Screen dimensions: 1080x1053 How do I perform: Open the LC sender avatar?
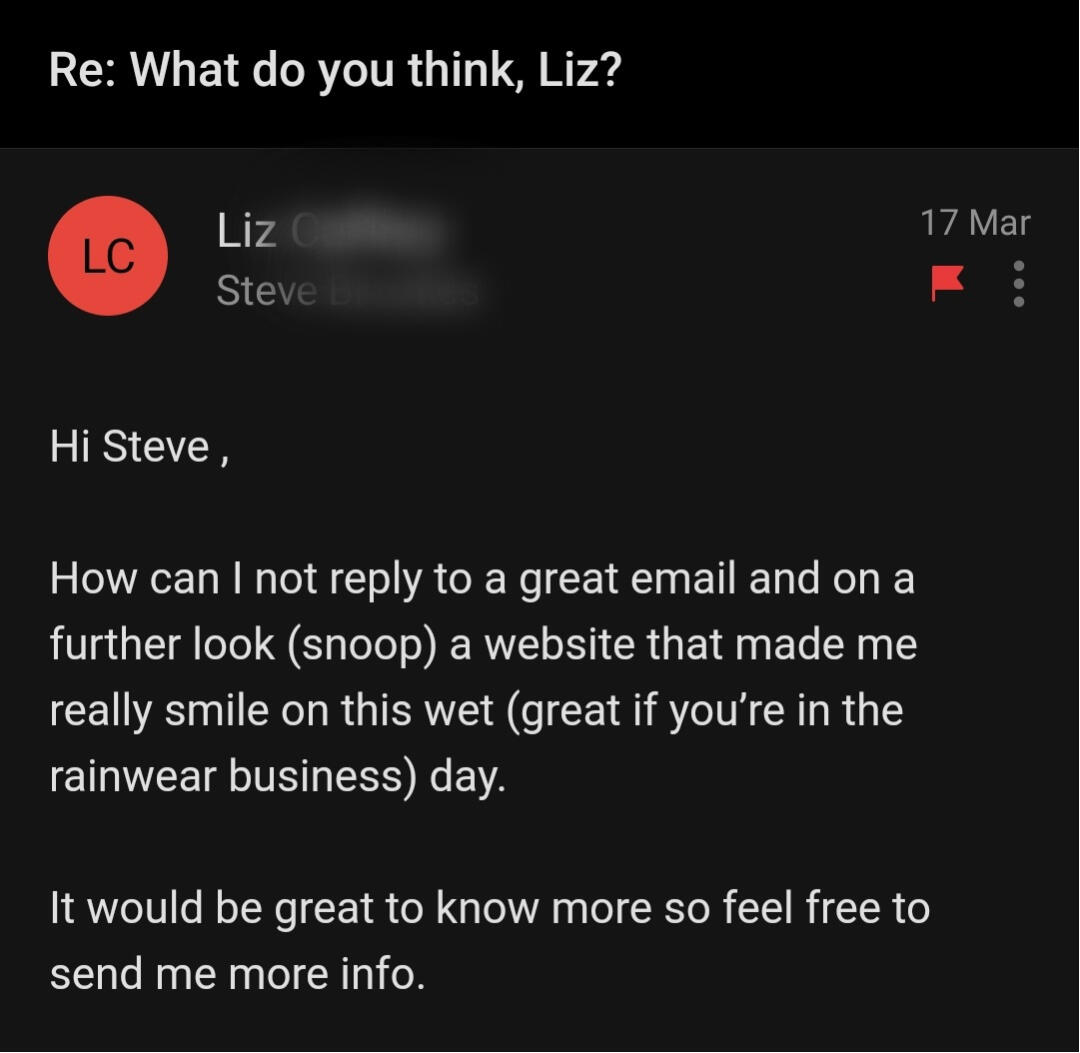click(x=107, y=256)
